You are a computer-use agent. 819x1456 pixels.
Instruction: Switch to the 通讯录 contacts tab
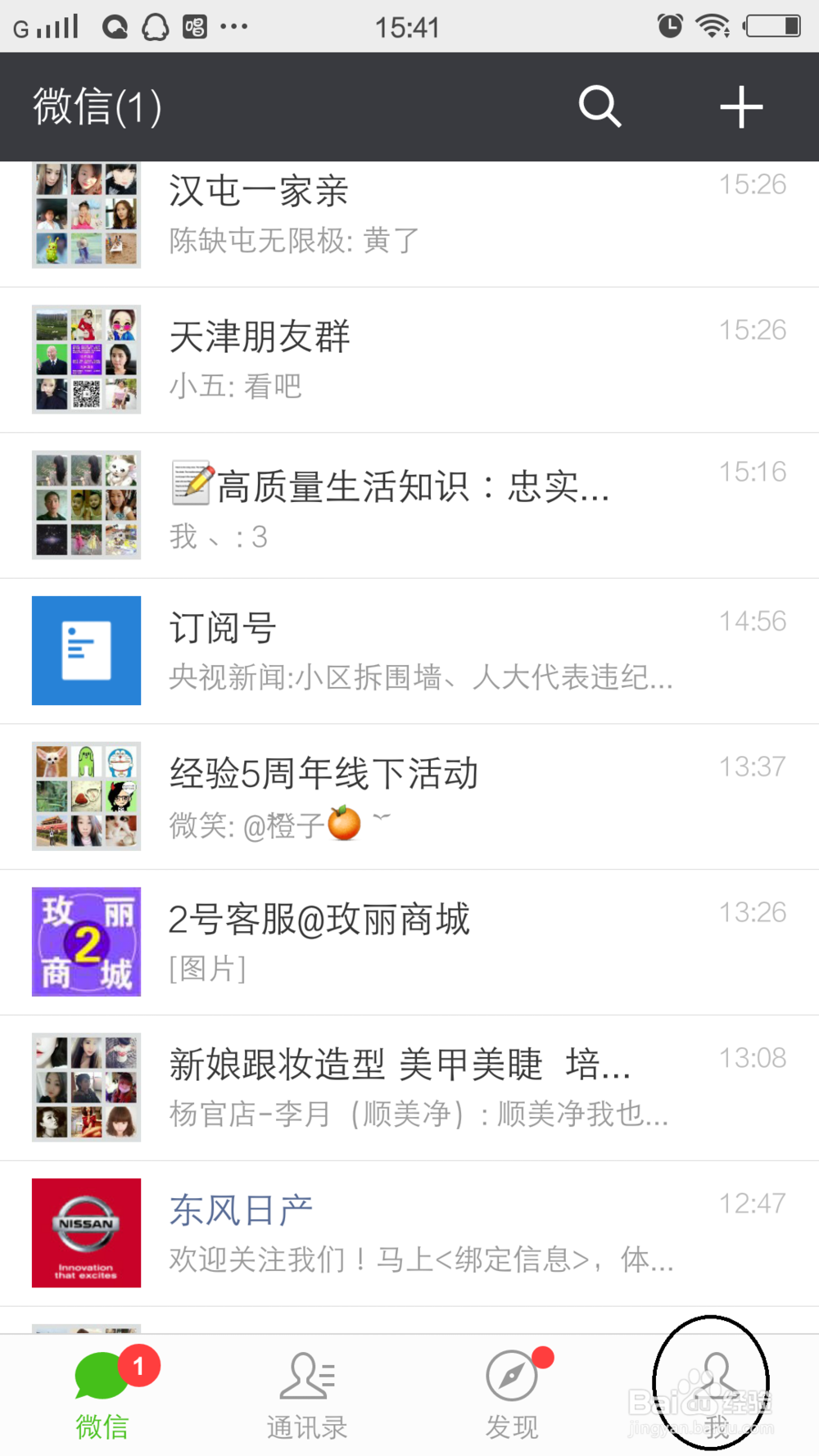tap(307, 1396)
